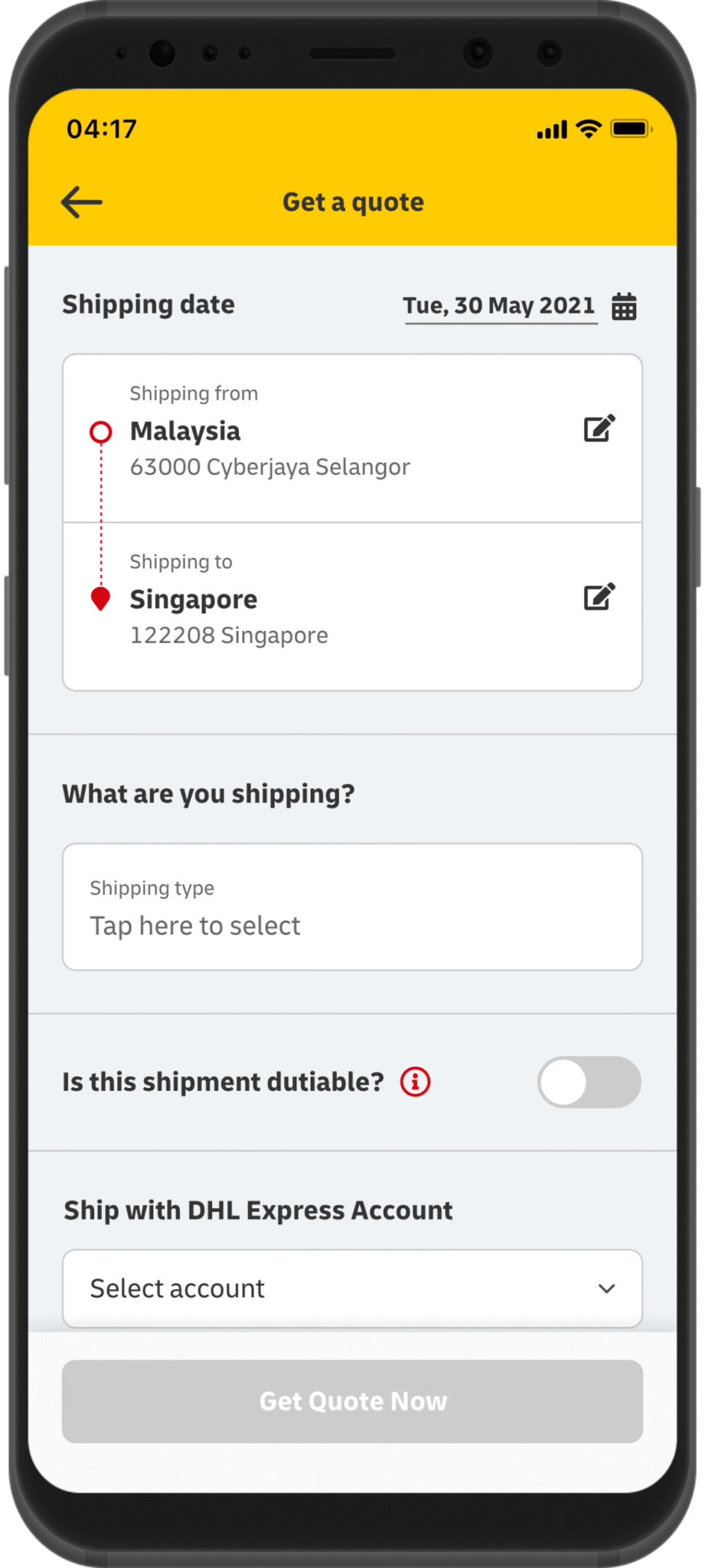
Task: Select the Get a quote header title
Action: (x=353, y=201)
